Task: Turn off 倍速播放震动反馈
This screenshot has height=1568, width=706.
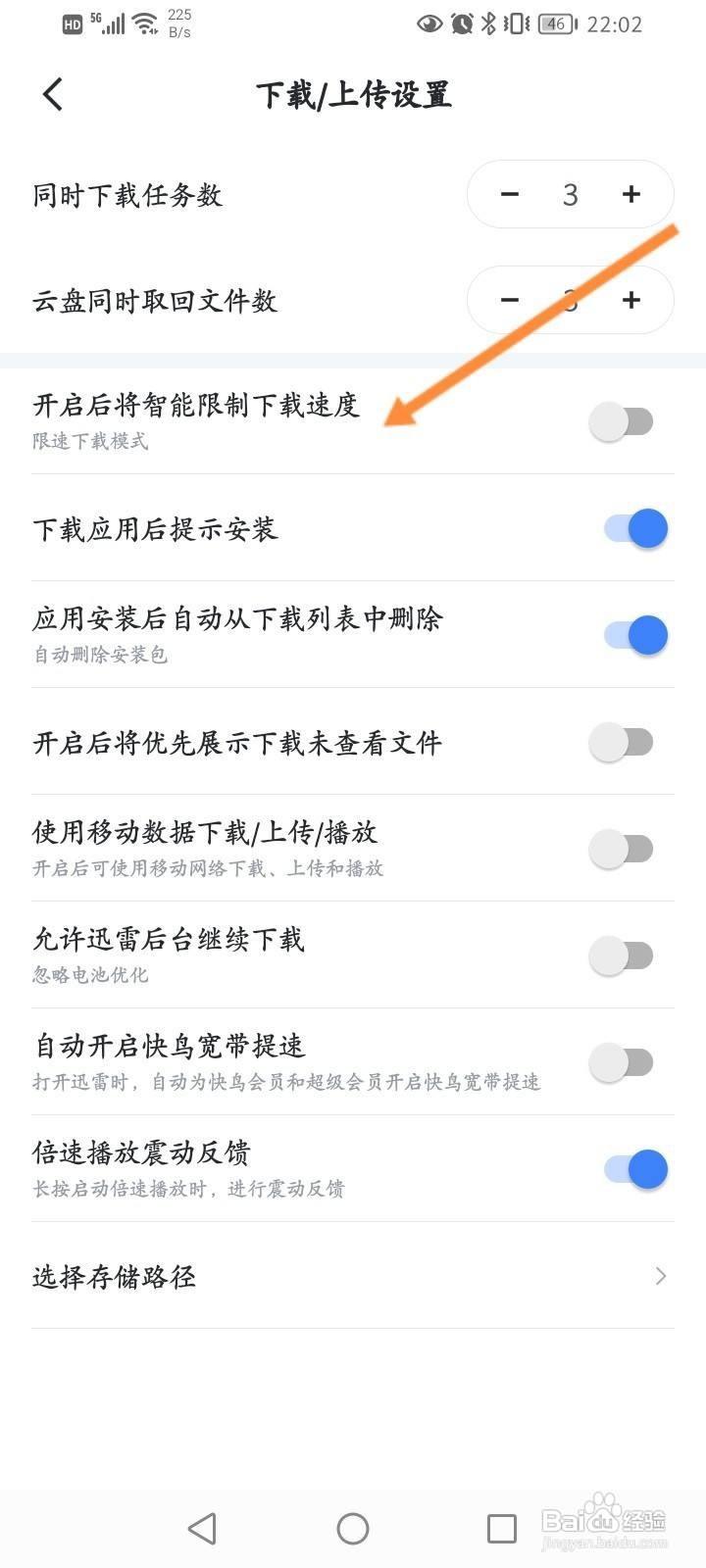Action: (635, 1169)
